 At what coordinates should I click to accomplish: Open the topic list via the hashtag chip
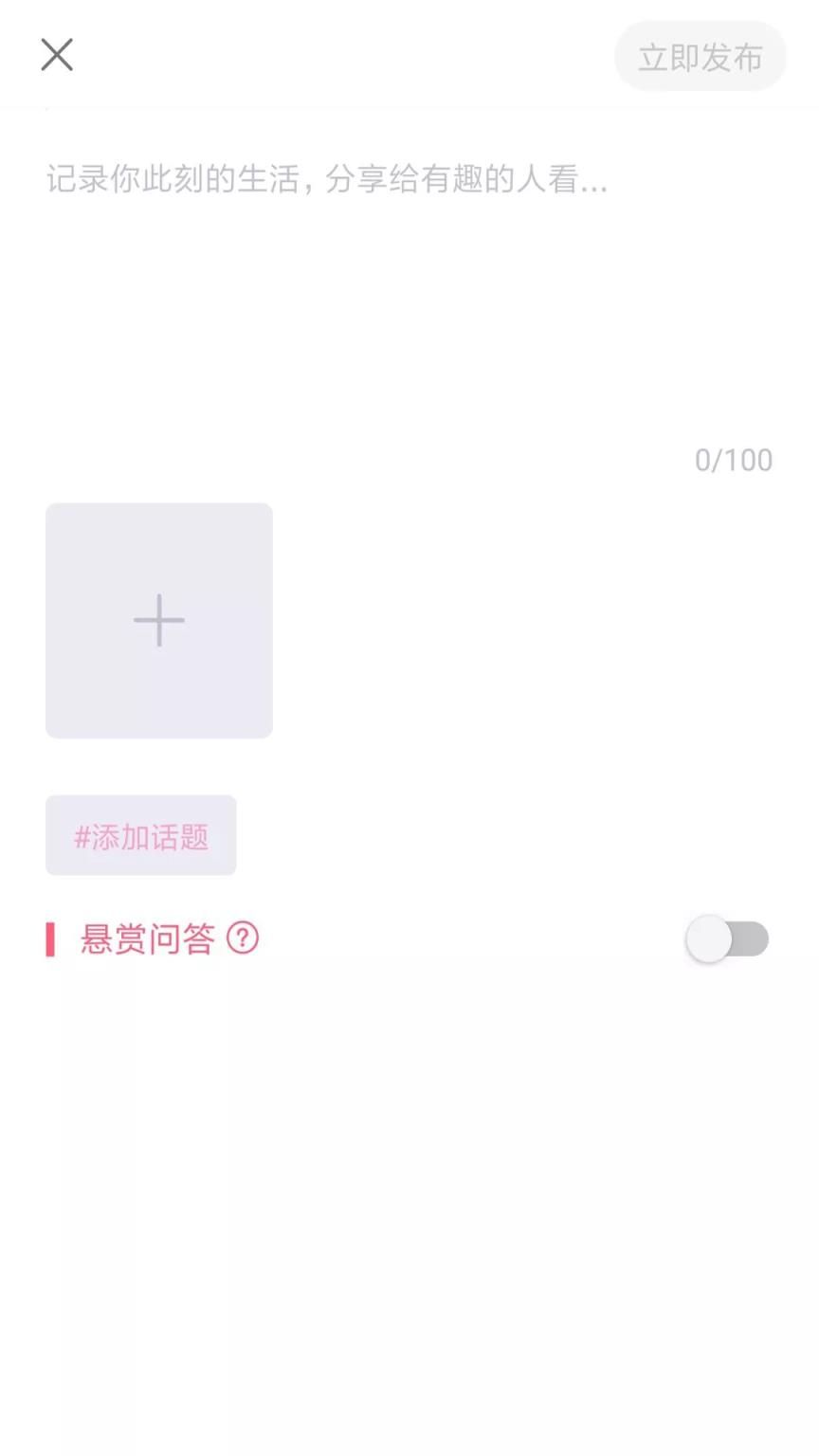139,835
